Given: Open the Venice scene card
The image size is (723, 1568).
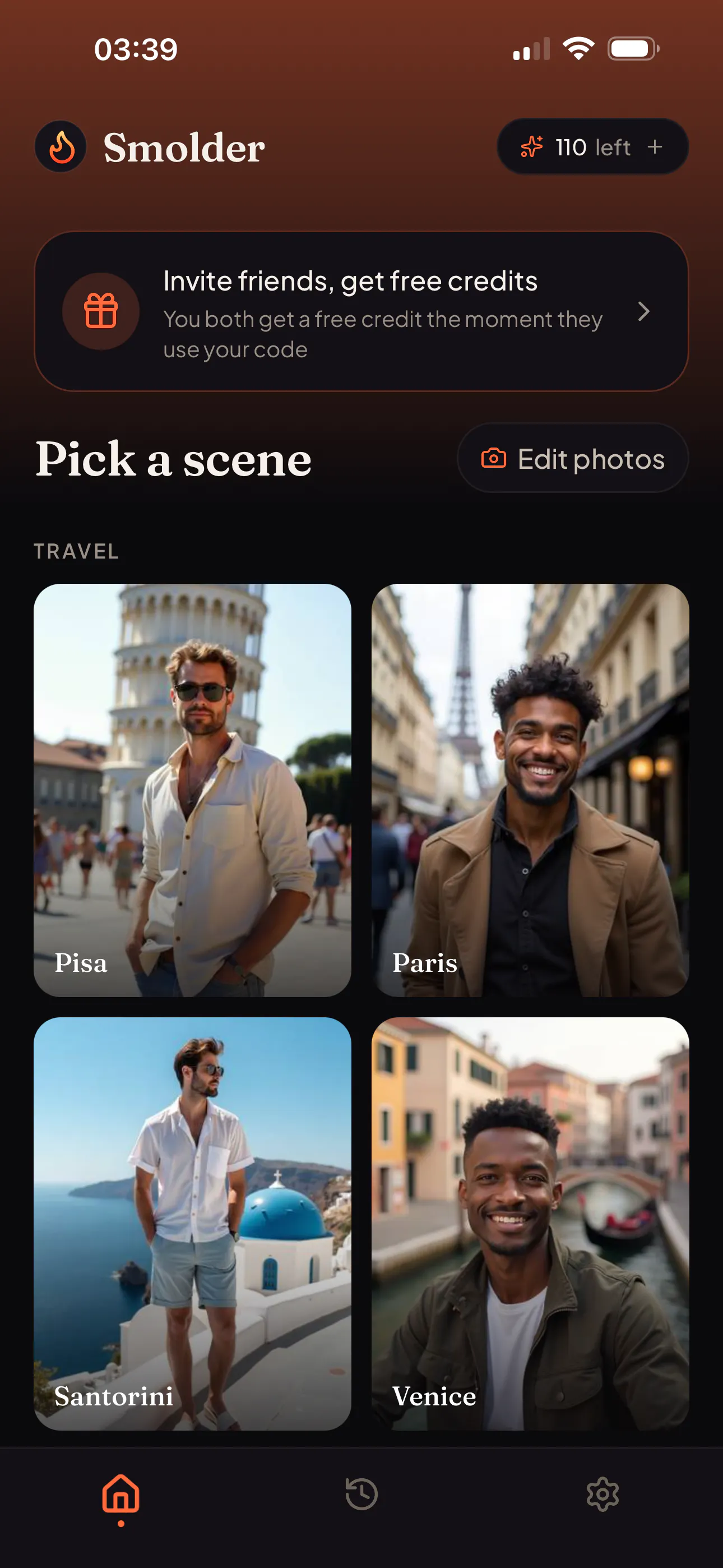Looking at the screenshot, I should pos(530,1224).
